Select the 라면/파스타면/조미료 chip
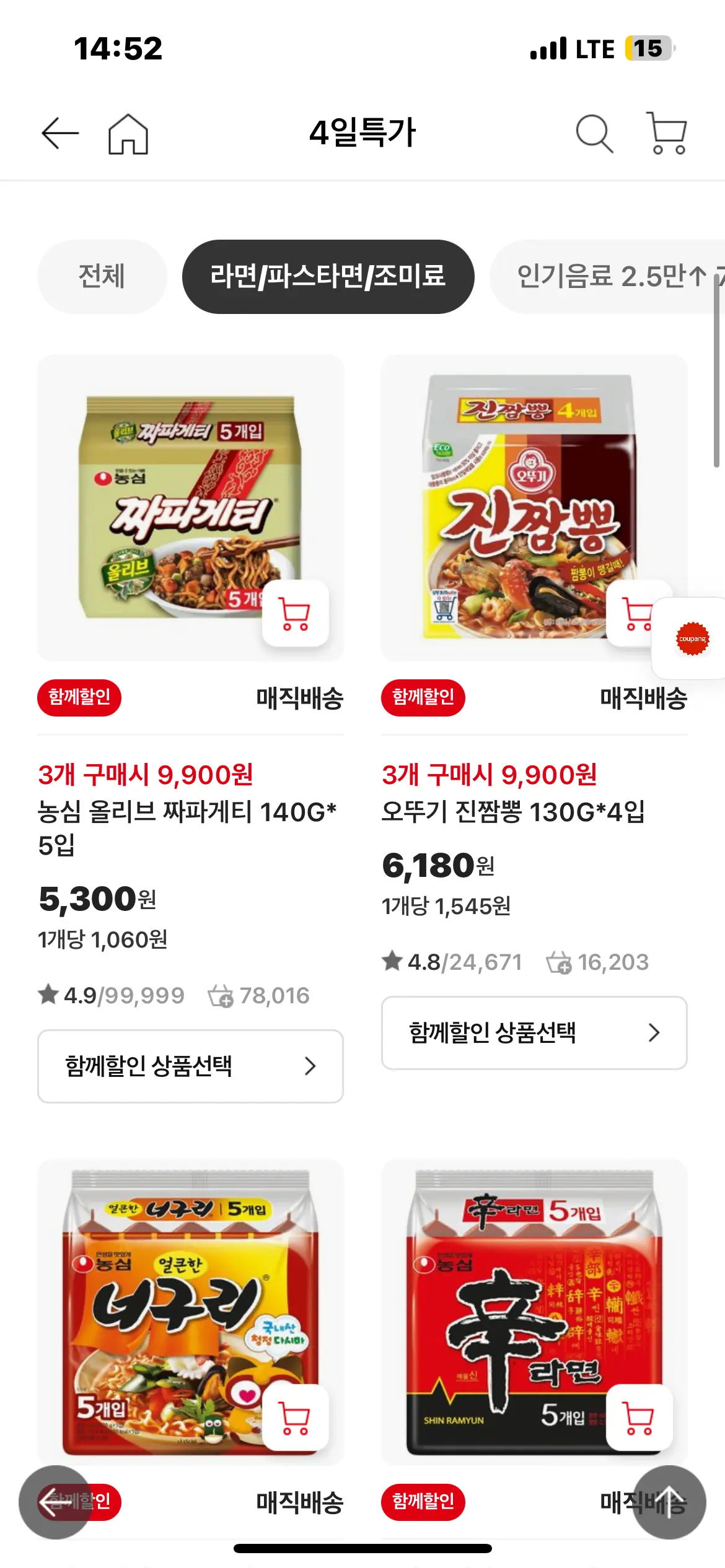Screen dimensions: 725x1568 pos(328,276)
